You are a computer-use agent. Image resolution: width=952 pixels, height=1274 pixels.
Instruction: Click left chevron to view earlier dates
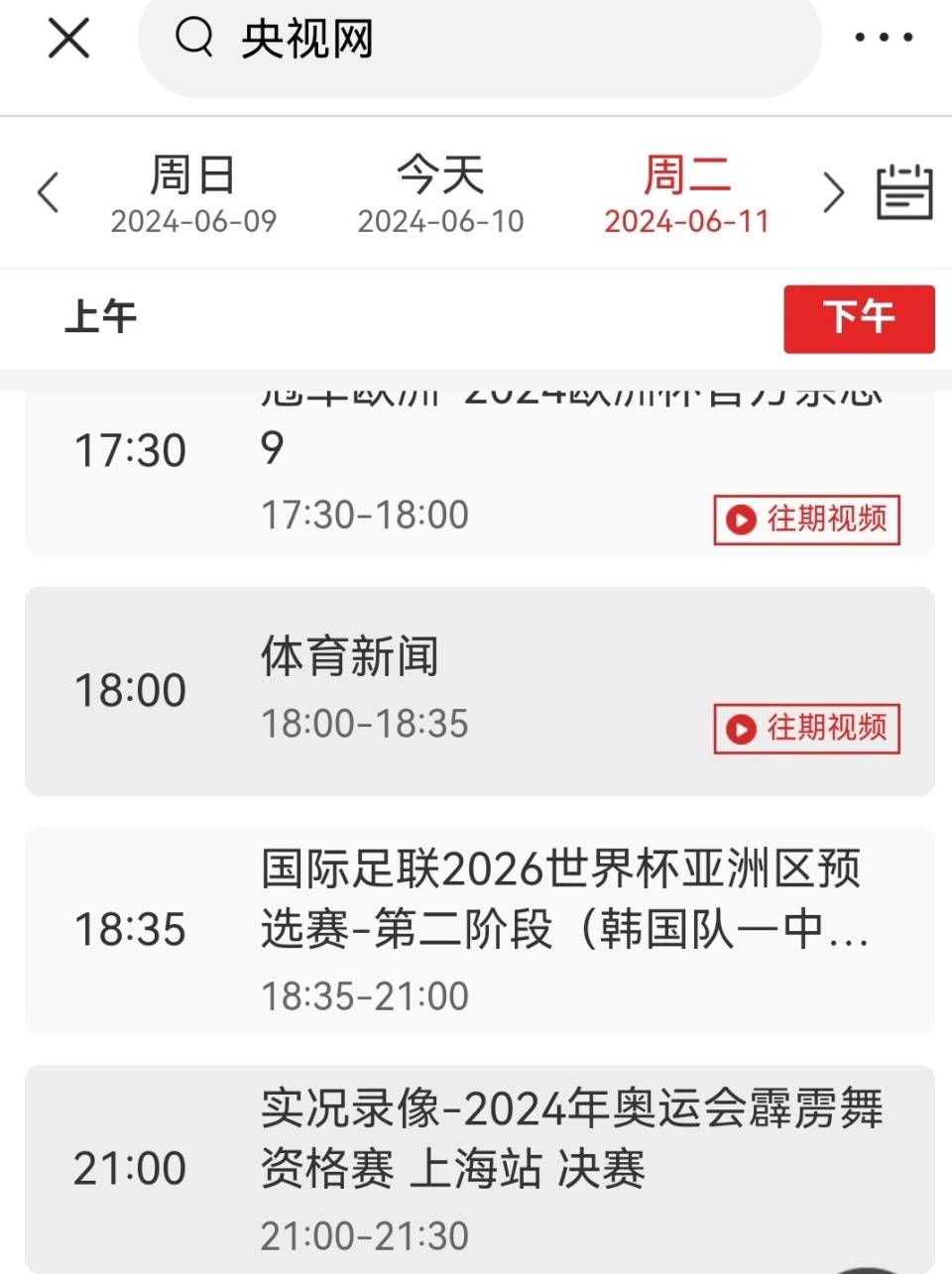[48, 192]
